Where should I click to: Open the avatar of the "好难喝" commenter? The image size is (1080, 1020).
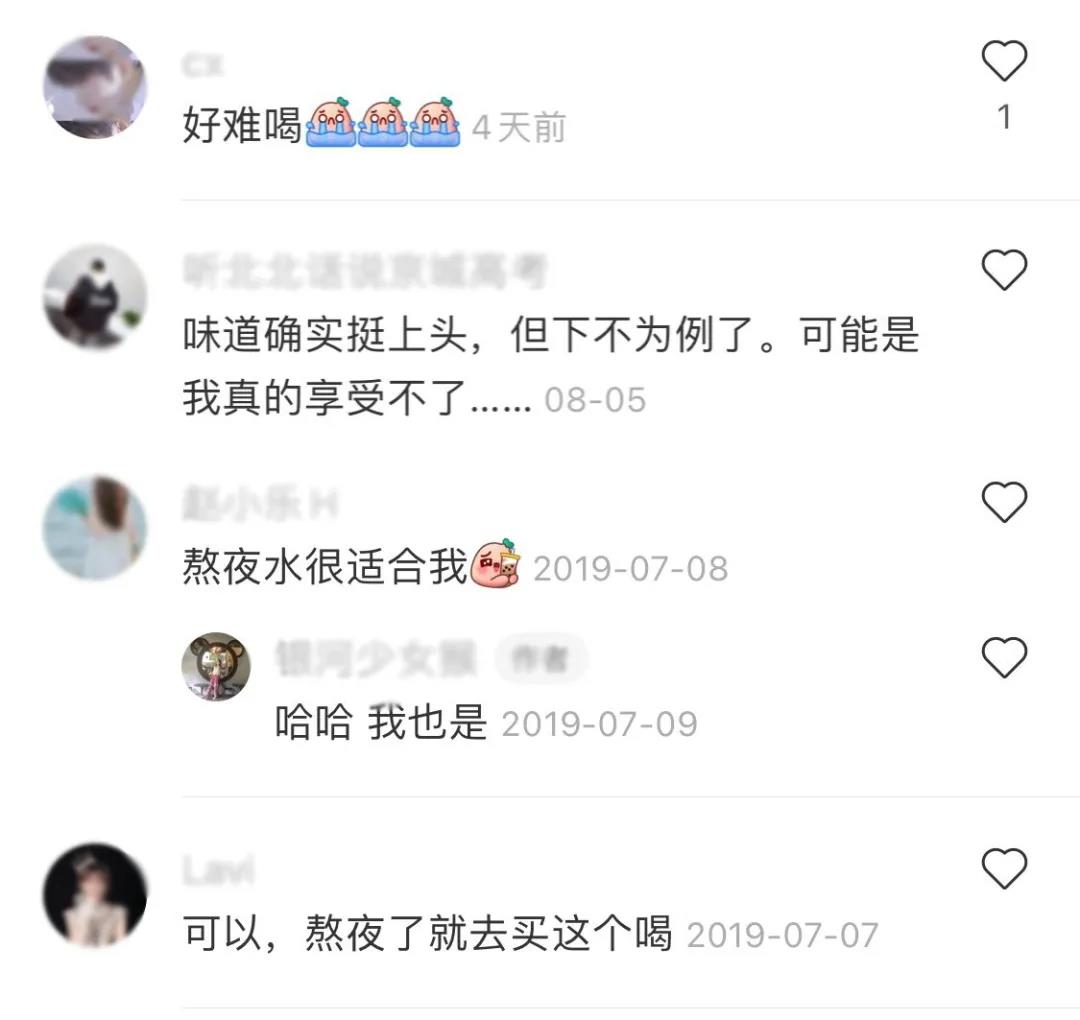point(95,88)
